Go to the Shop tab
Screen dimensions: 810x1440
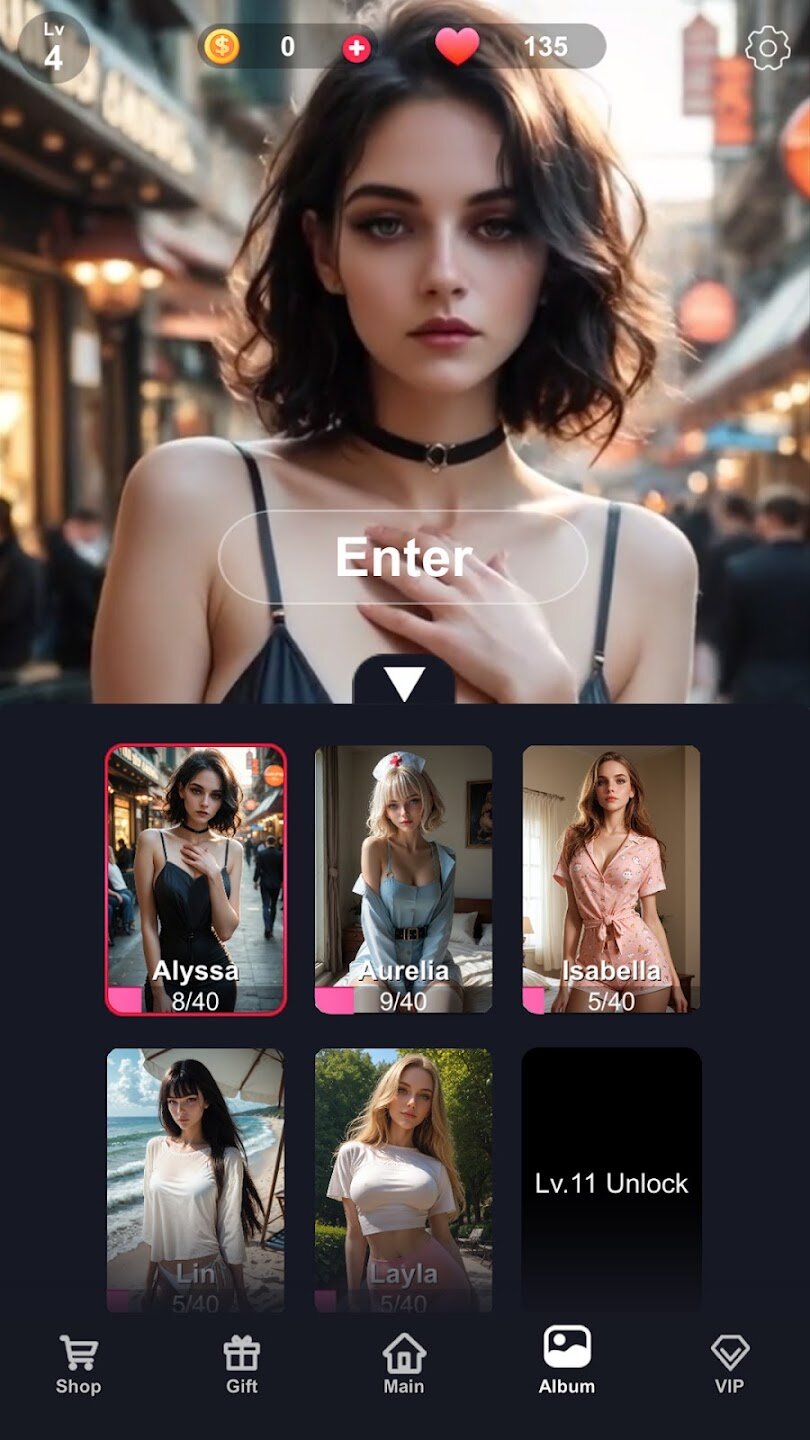pyautogui.click(x=78, y=1364)
